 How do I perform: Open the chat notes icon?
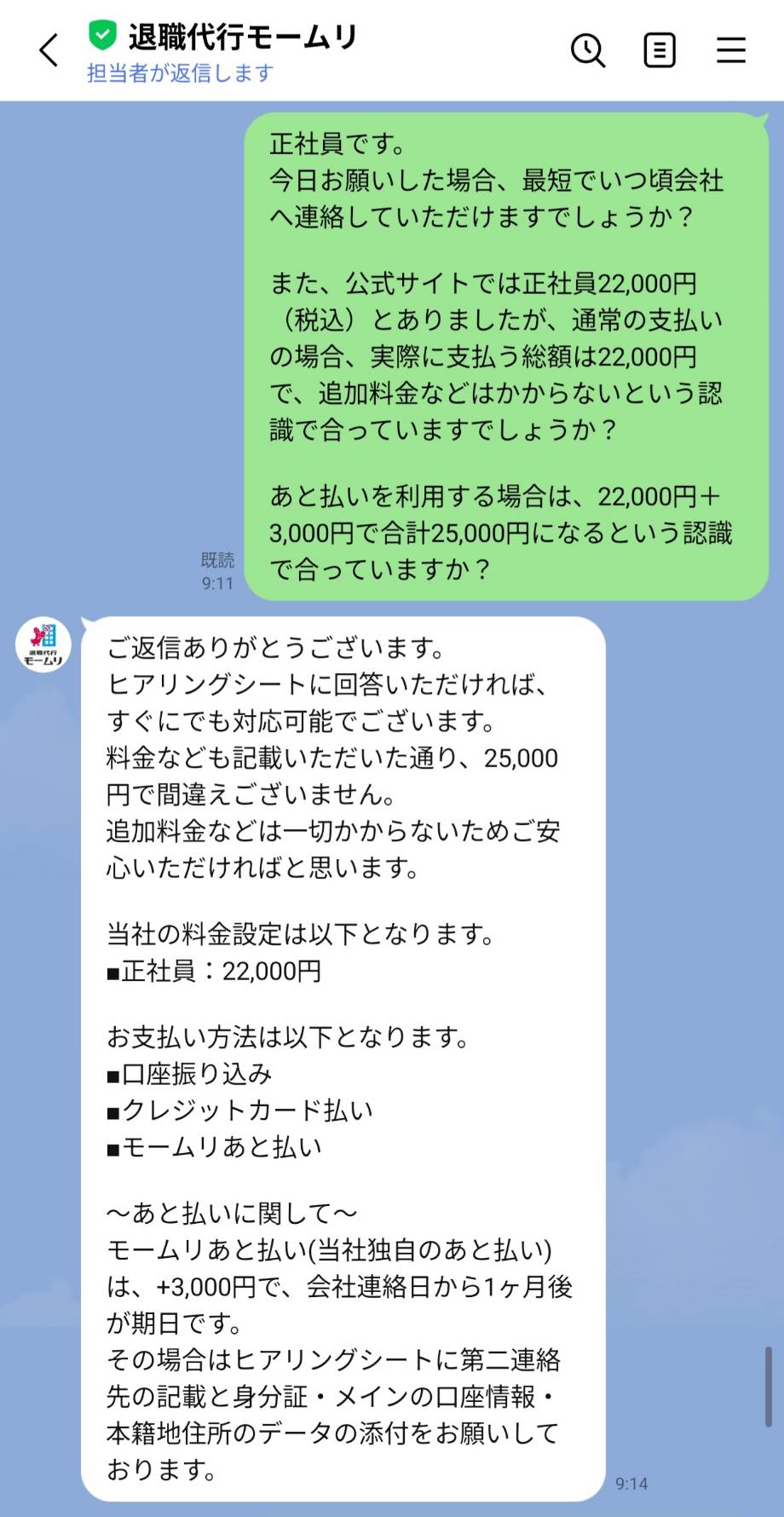(660, 50)
